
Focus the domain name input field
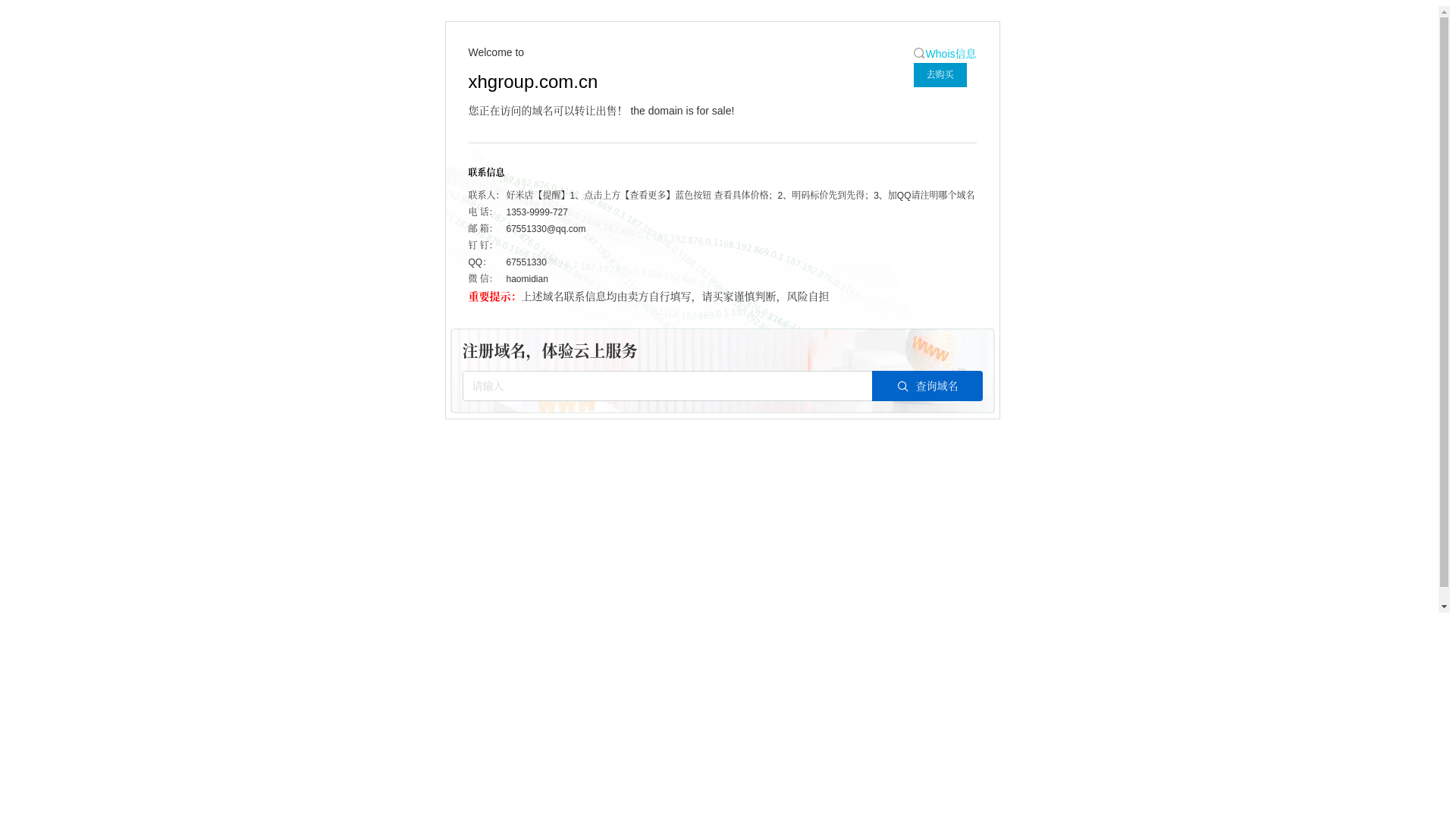click(667, 386)
